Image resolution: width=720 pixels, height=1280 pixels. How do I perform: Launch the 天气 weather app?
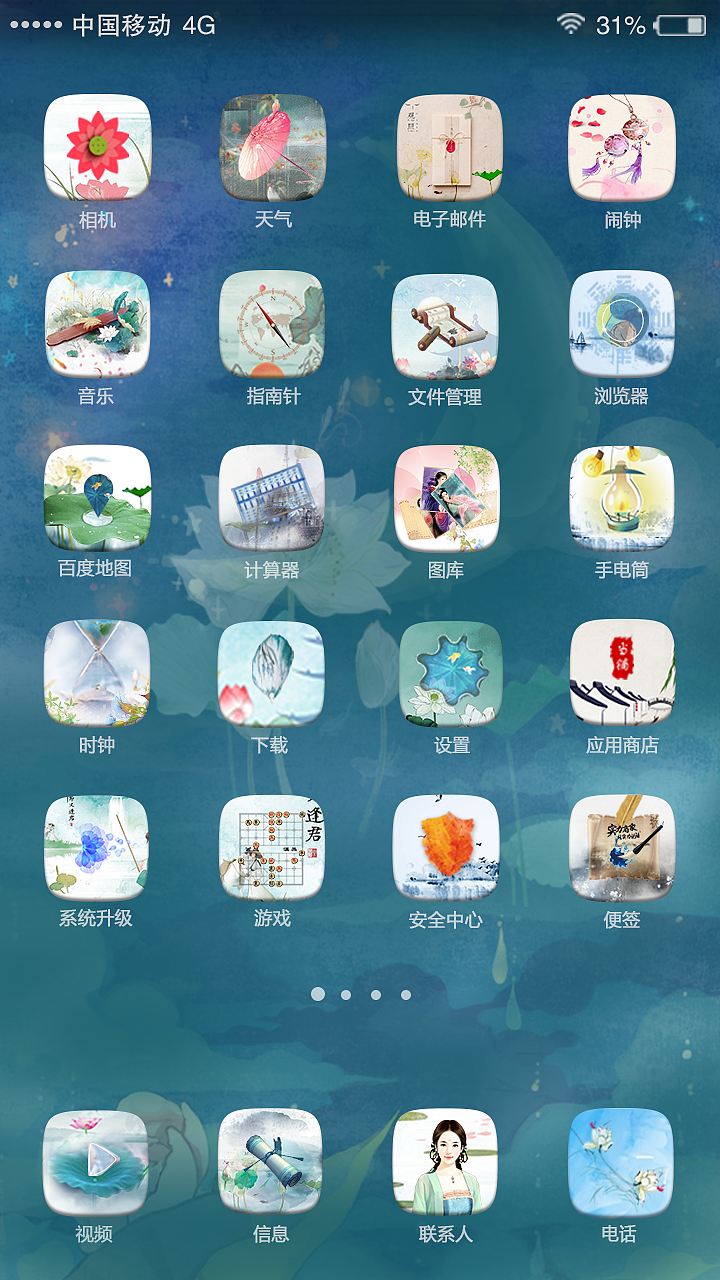coord(273,148)
